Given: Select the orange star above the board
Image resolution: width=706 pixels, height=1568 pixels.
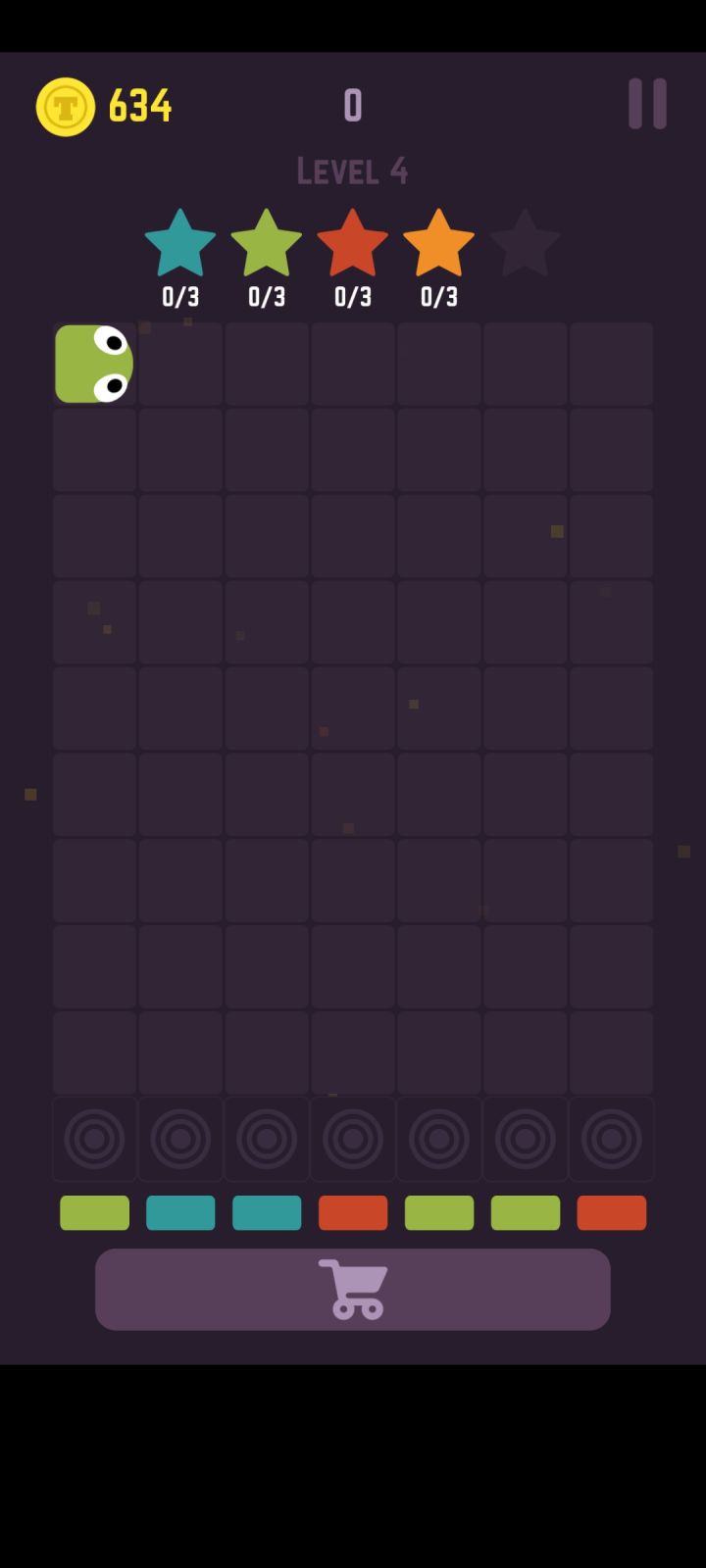Looking at the screenshot, I should (x=438, y=242).
